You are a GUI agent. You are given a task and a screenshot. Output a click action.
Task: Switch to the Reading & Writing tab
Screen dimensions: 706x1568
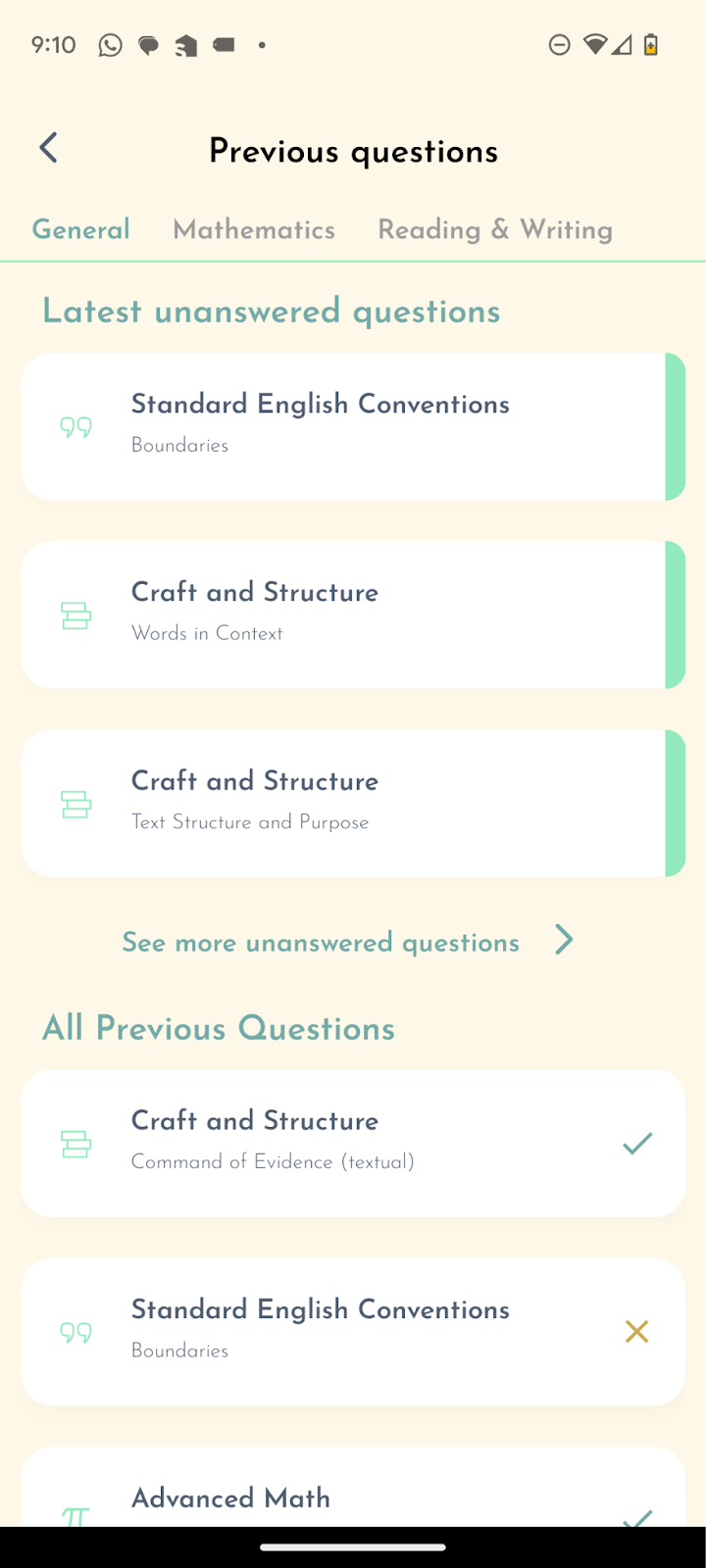pyautogui.click(x=495, y=229)
